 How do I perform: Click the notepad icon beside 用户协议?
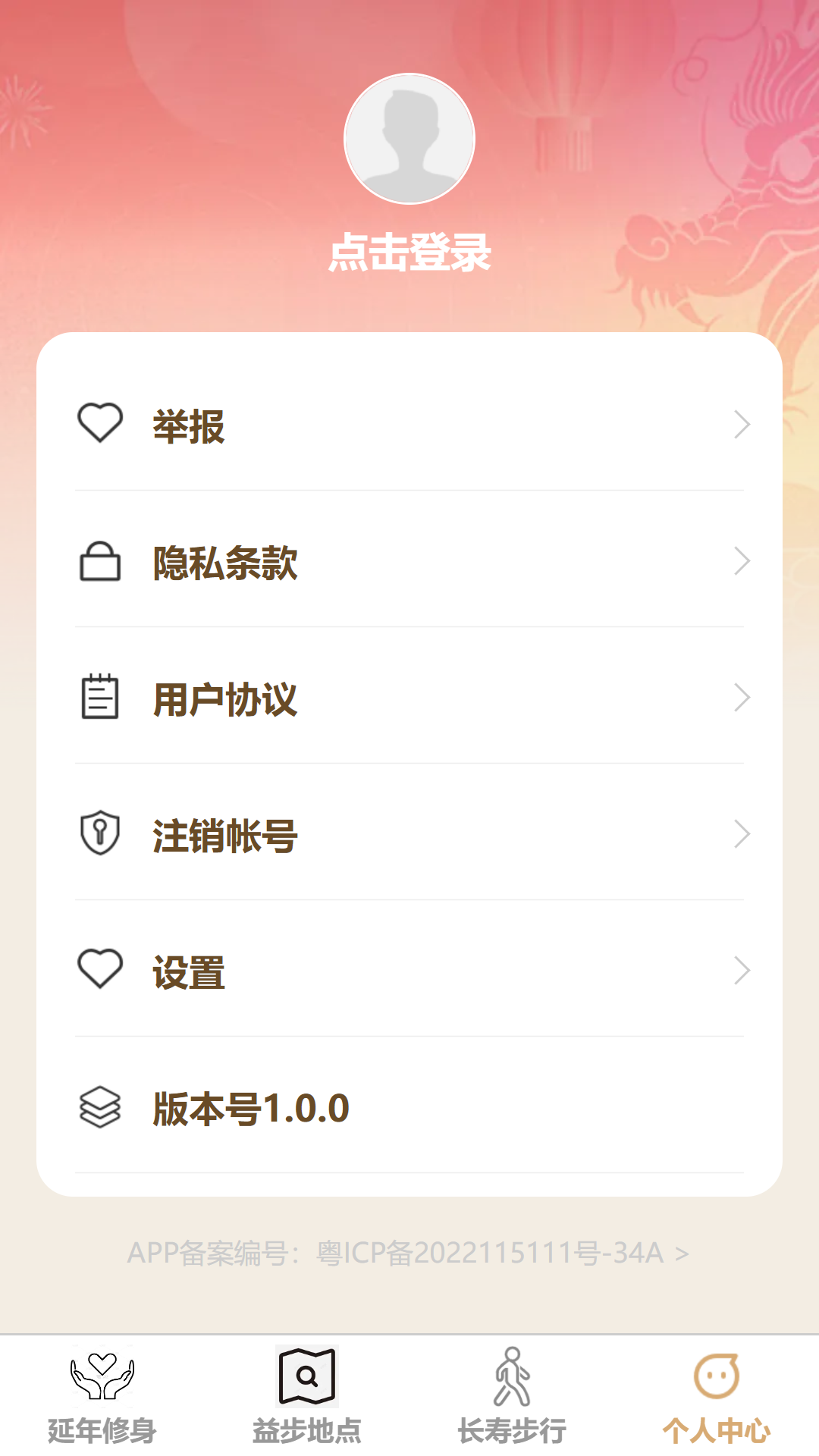(x=99, y=698)
